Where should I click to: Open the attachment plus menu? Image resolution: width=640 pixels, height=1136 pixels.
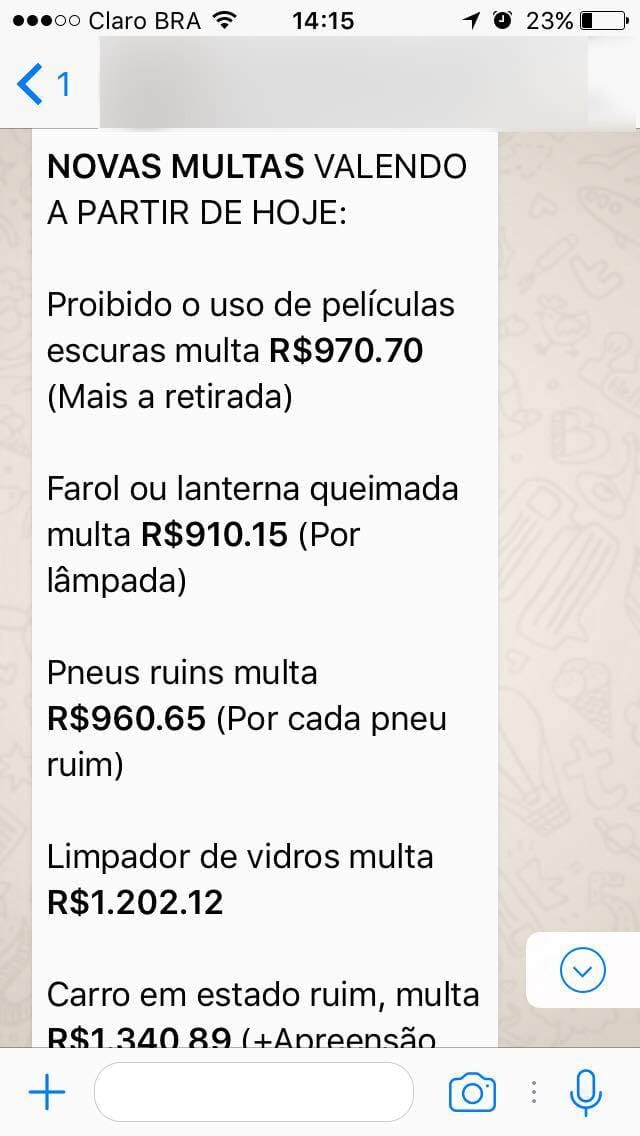[x=46, y=1092]
